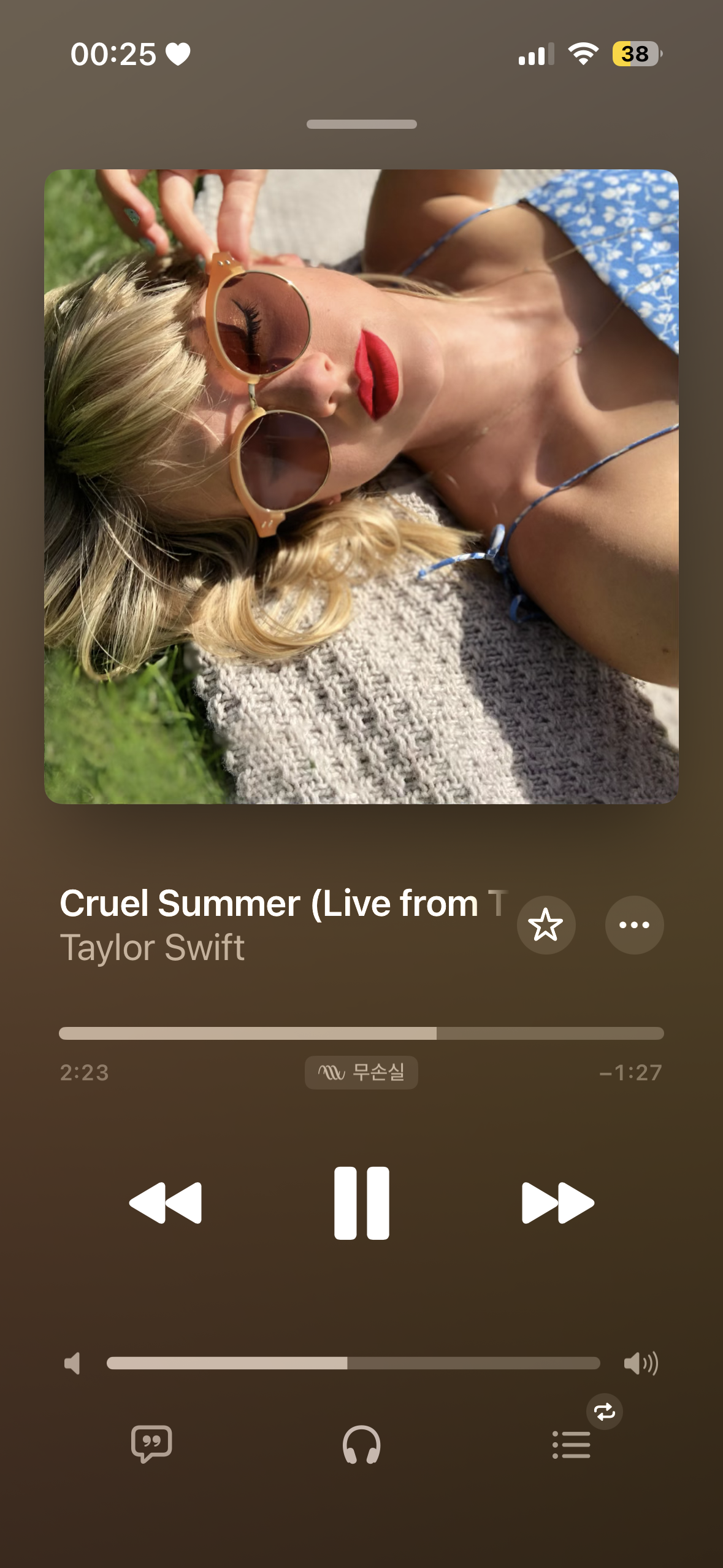Open audio output headphones options
723x1568 pixels.
point(361,1445)
